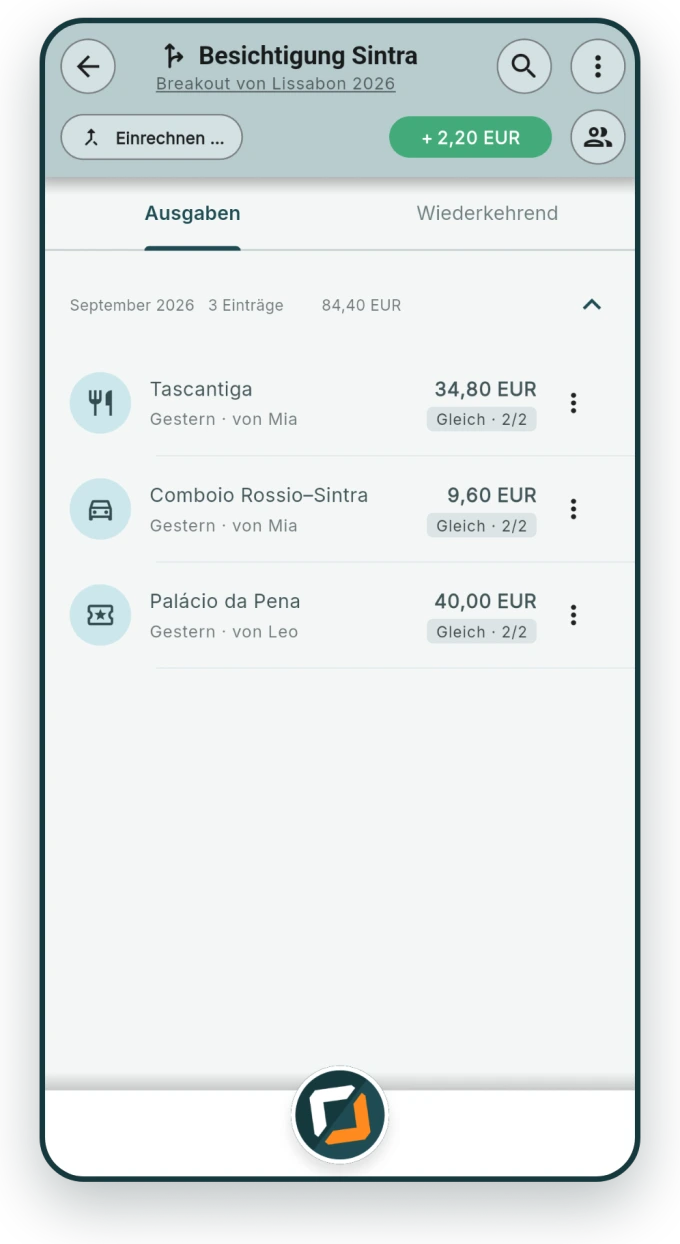
Task: Open search in Besichtigung Sintra
Action: (x=524, y=67)
